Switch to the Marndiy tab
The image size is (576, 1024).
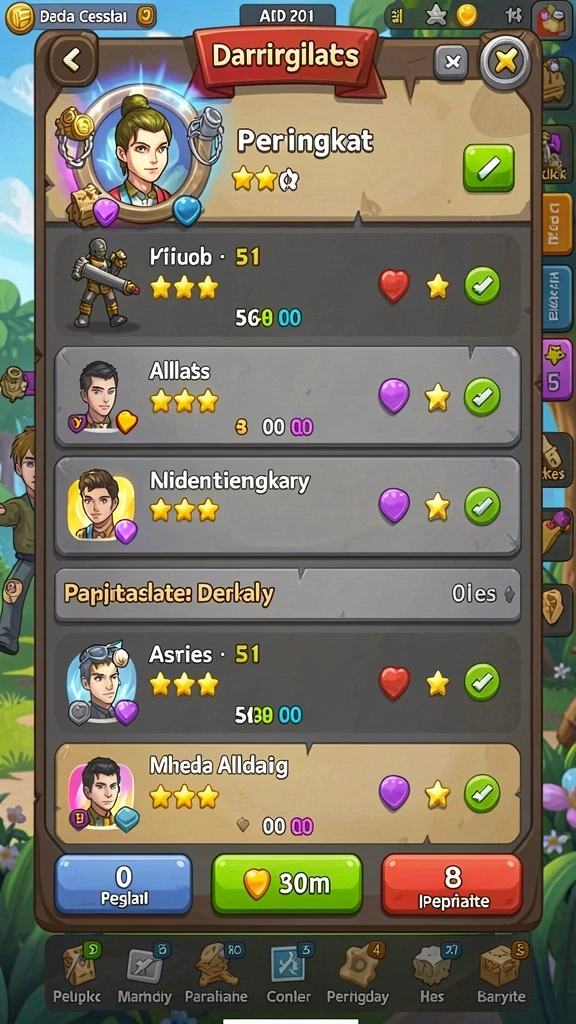pos(144,973)
